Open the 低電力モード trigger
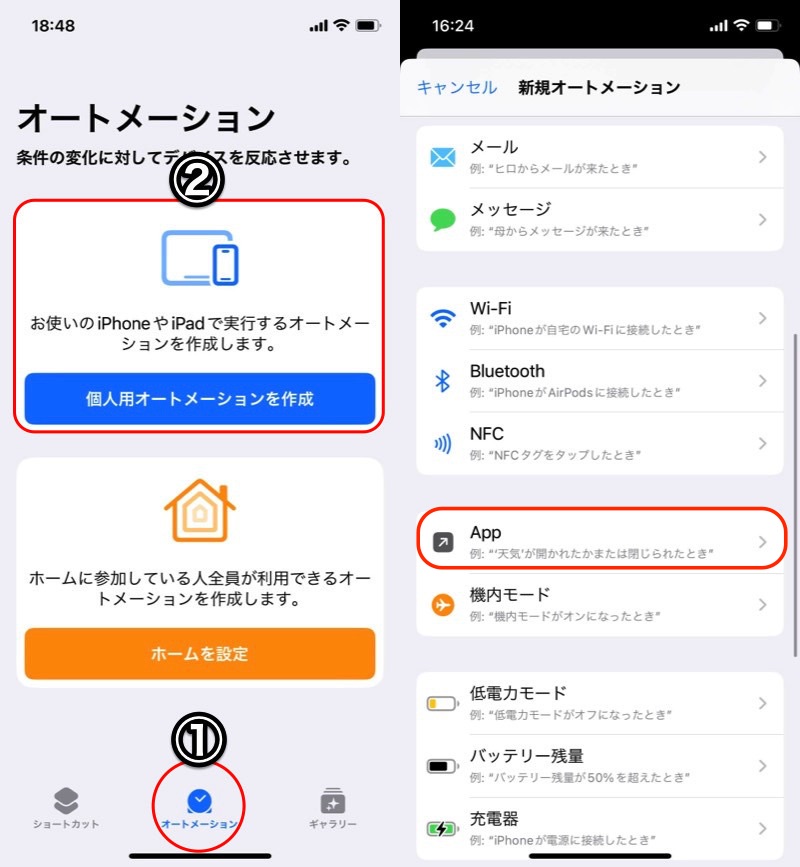 pos(599,703)
